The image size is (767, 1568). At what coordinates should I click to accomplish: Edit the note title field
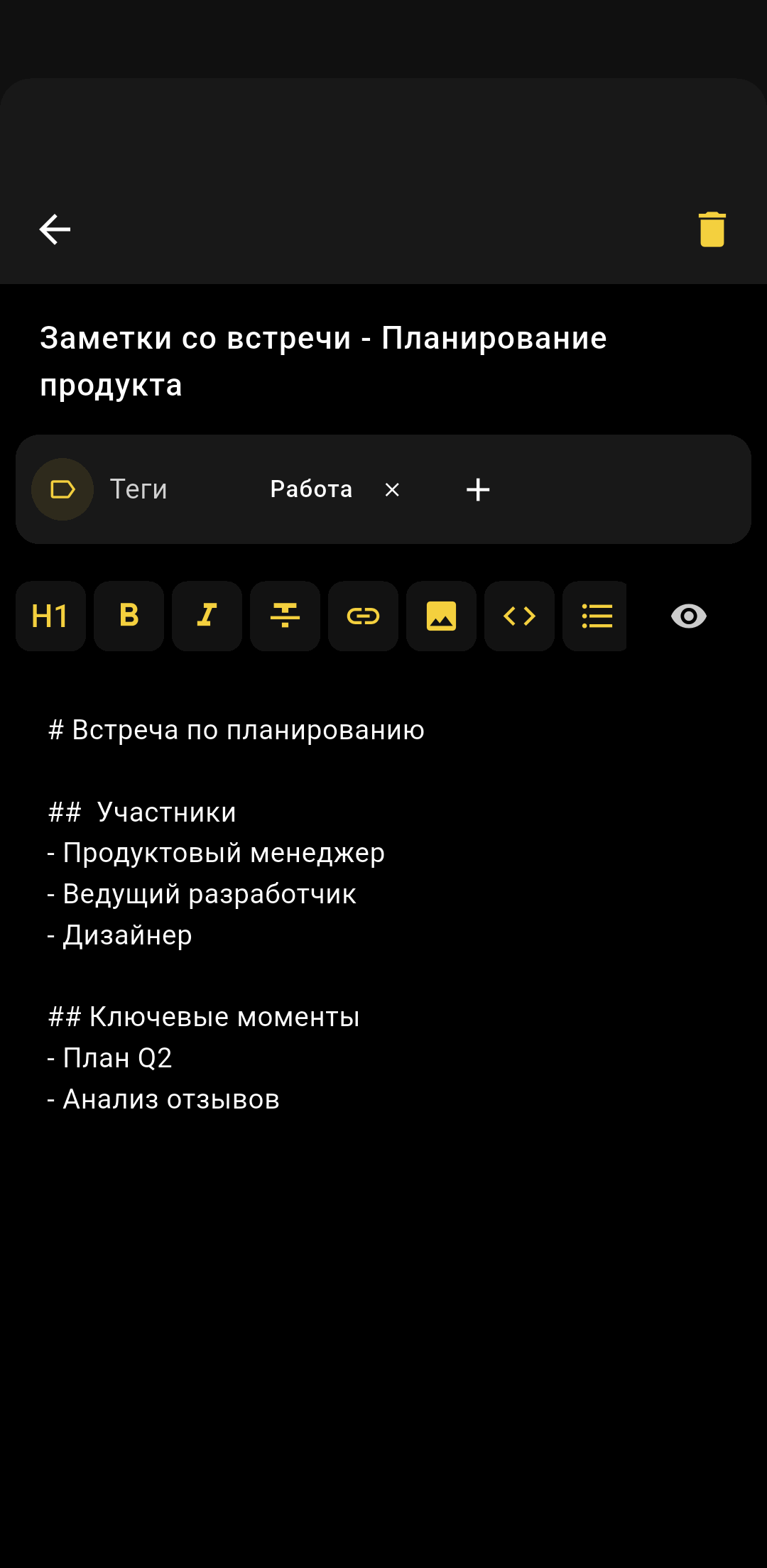(x=323, y=361)
